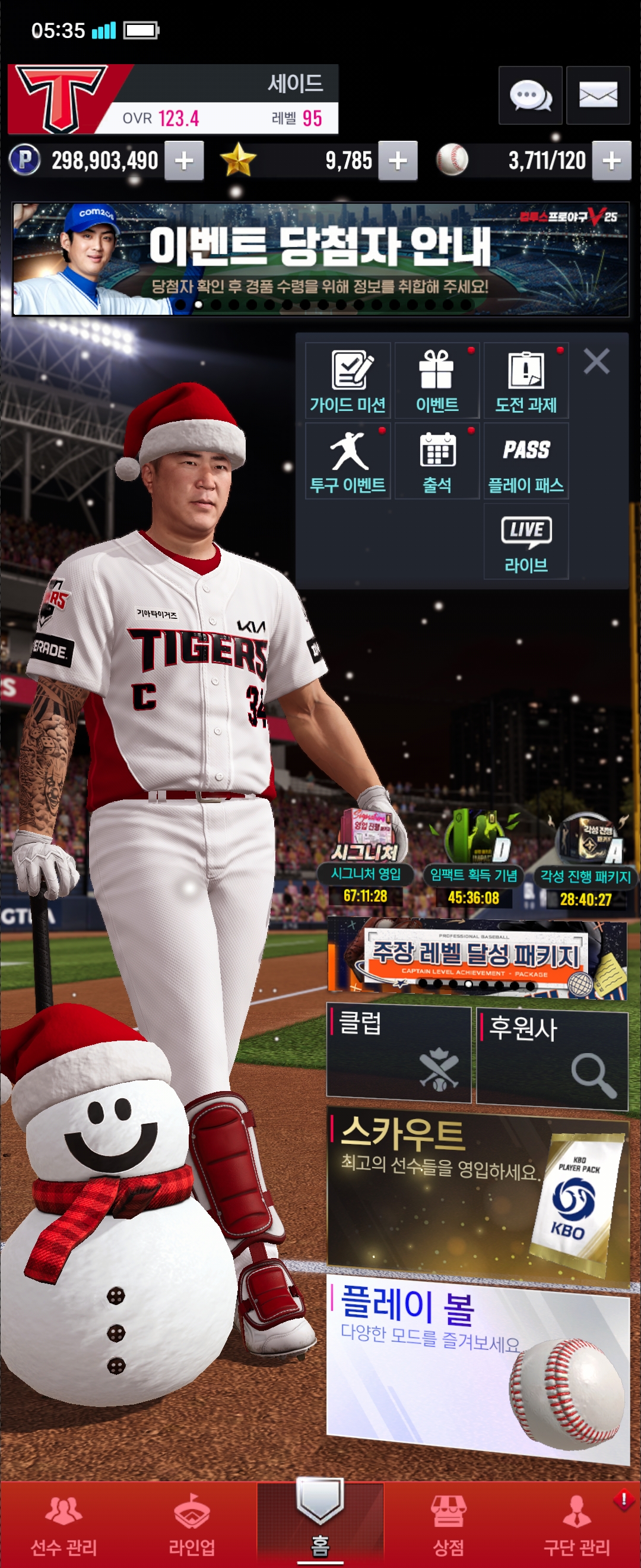Open the 스카우트 player pack card
The width and height of the screenshot is (641, 1568).
(x=477, y=1194)
